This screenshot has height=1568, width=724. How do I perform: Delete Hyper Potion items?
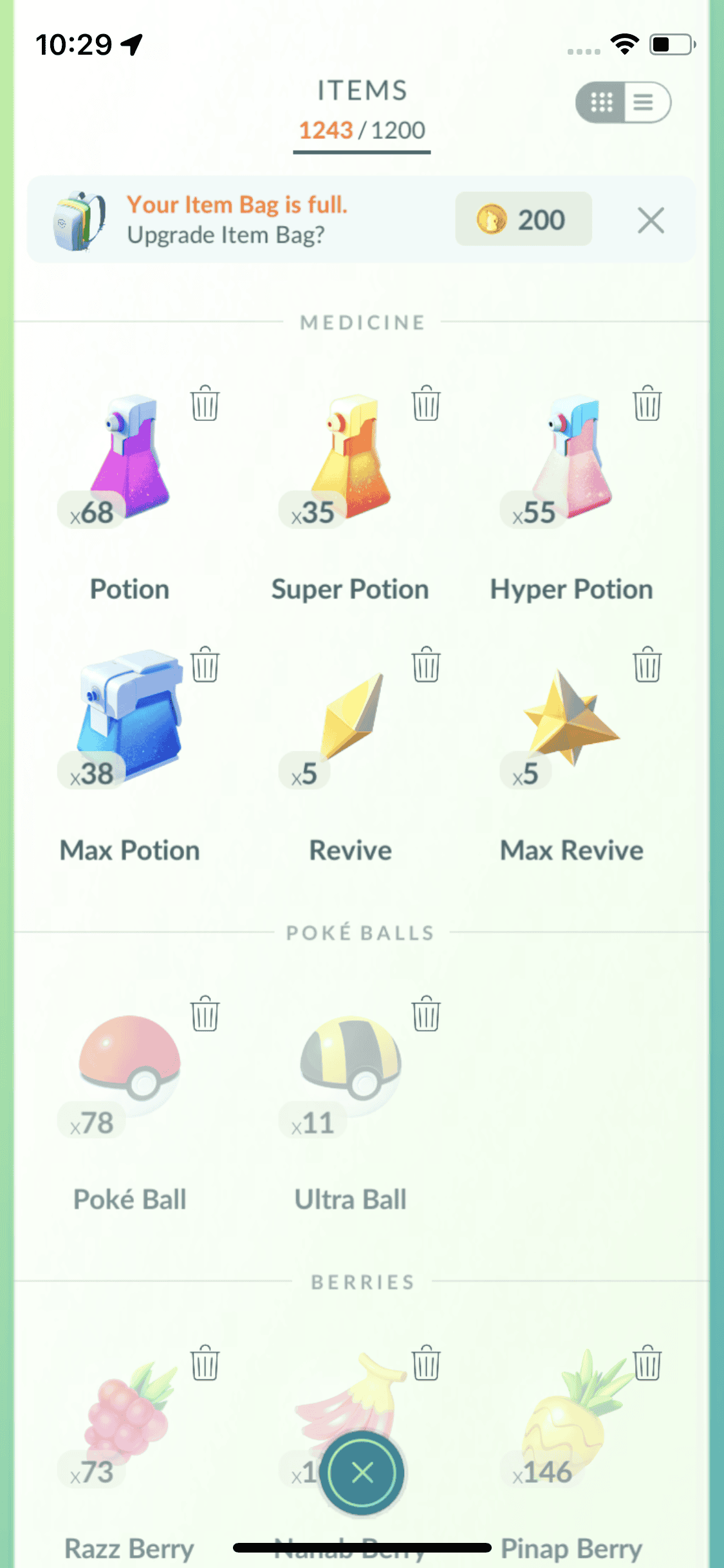[x=647, y=404]
